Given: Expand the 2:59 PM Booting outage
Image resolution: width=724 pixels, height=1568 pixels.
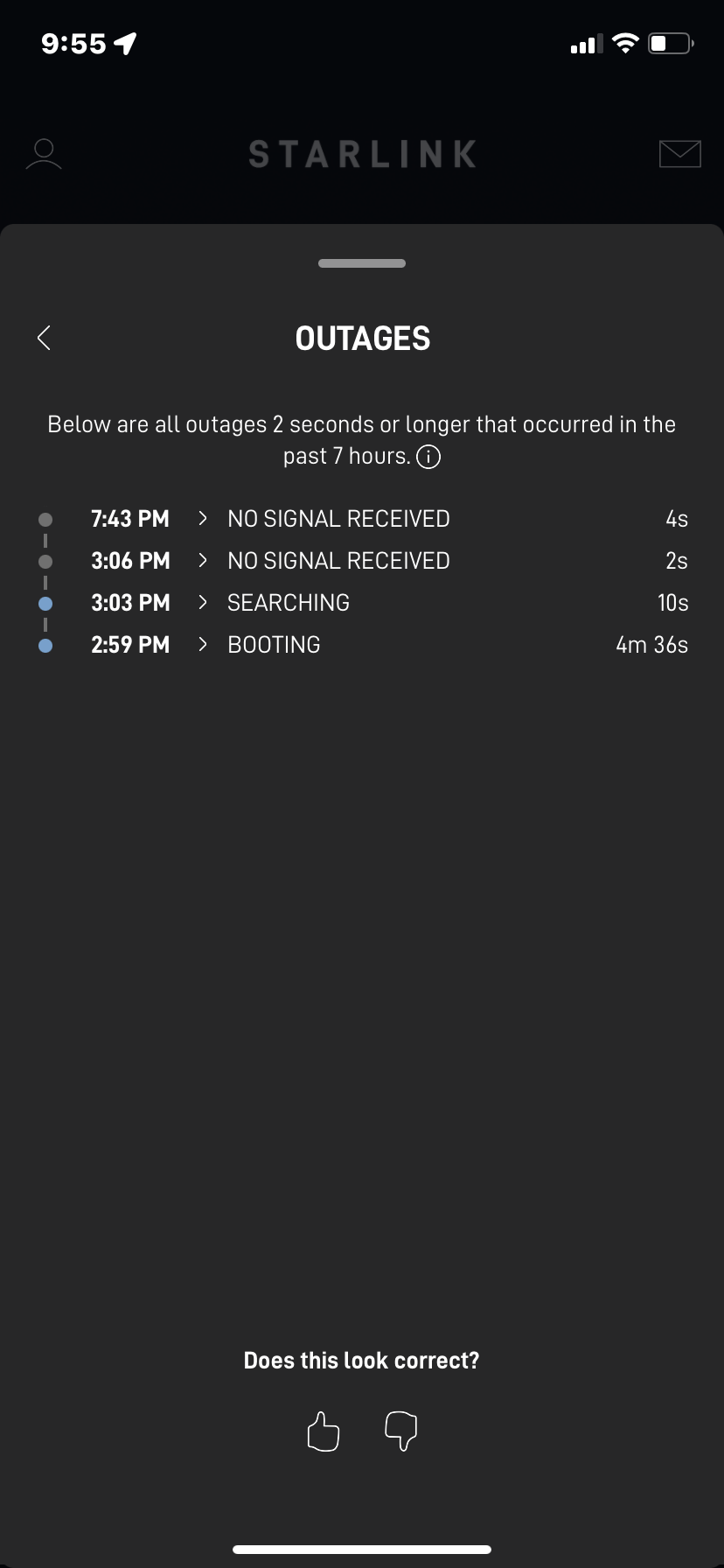Looking at the screenshot, I should (x=203, y=645).
